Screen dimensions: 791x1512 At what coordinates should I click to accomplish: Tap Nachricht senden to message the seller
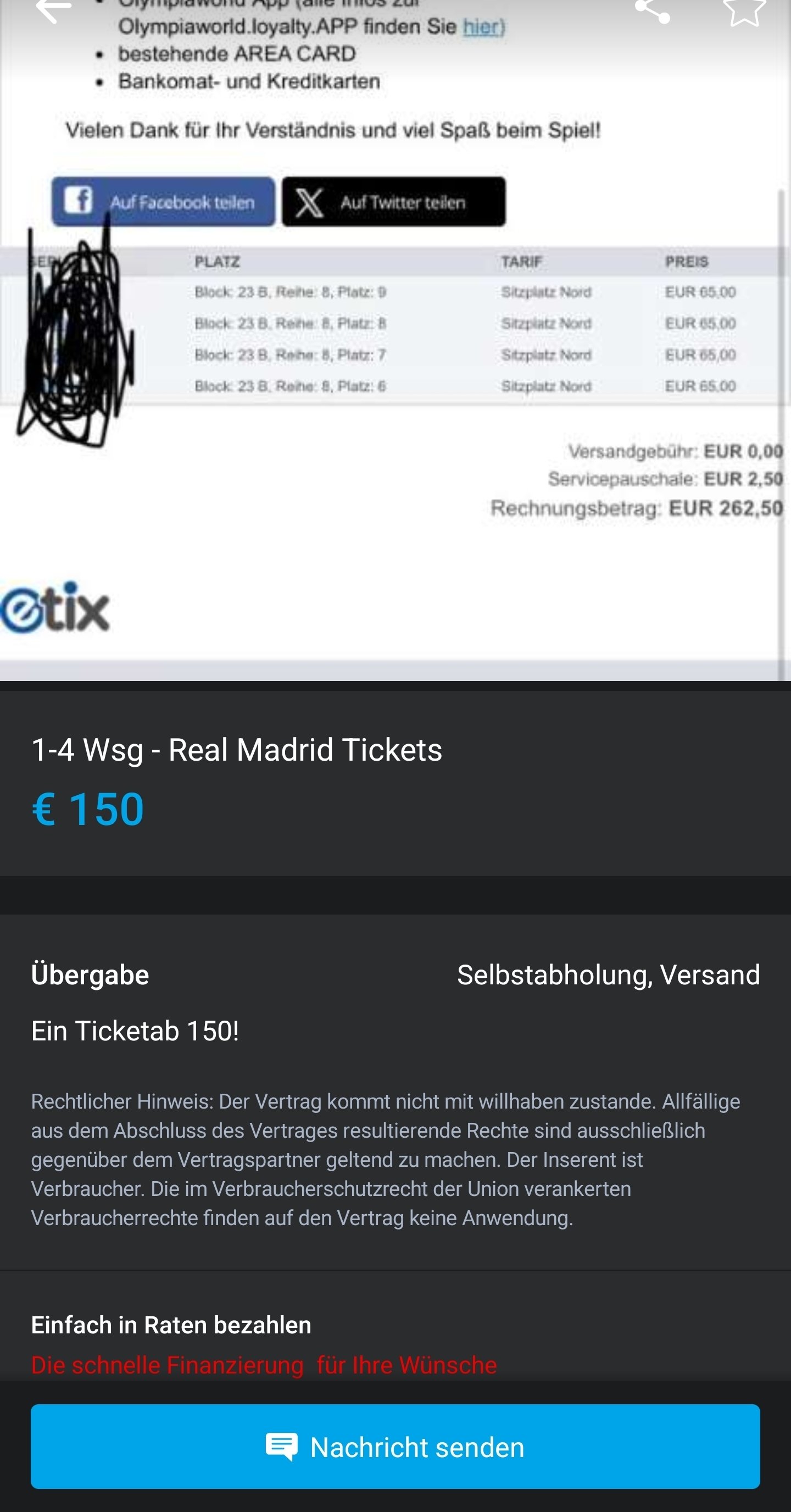tap(396, 1446)
